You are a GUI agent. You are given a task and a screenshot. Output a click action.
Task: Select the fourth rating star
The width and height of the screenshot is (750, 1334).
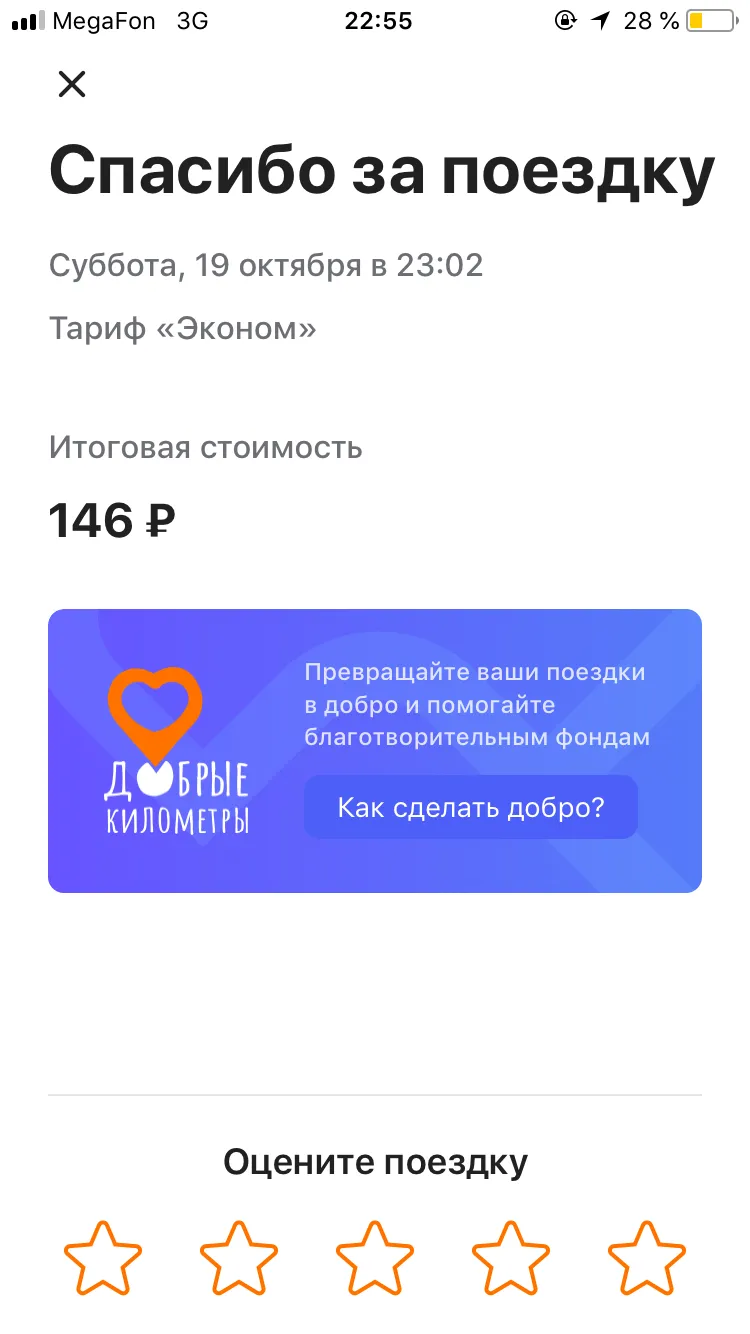point(511,1257)
